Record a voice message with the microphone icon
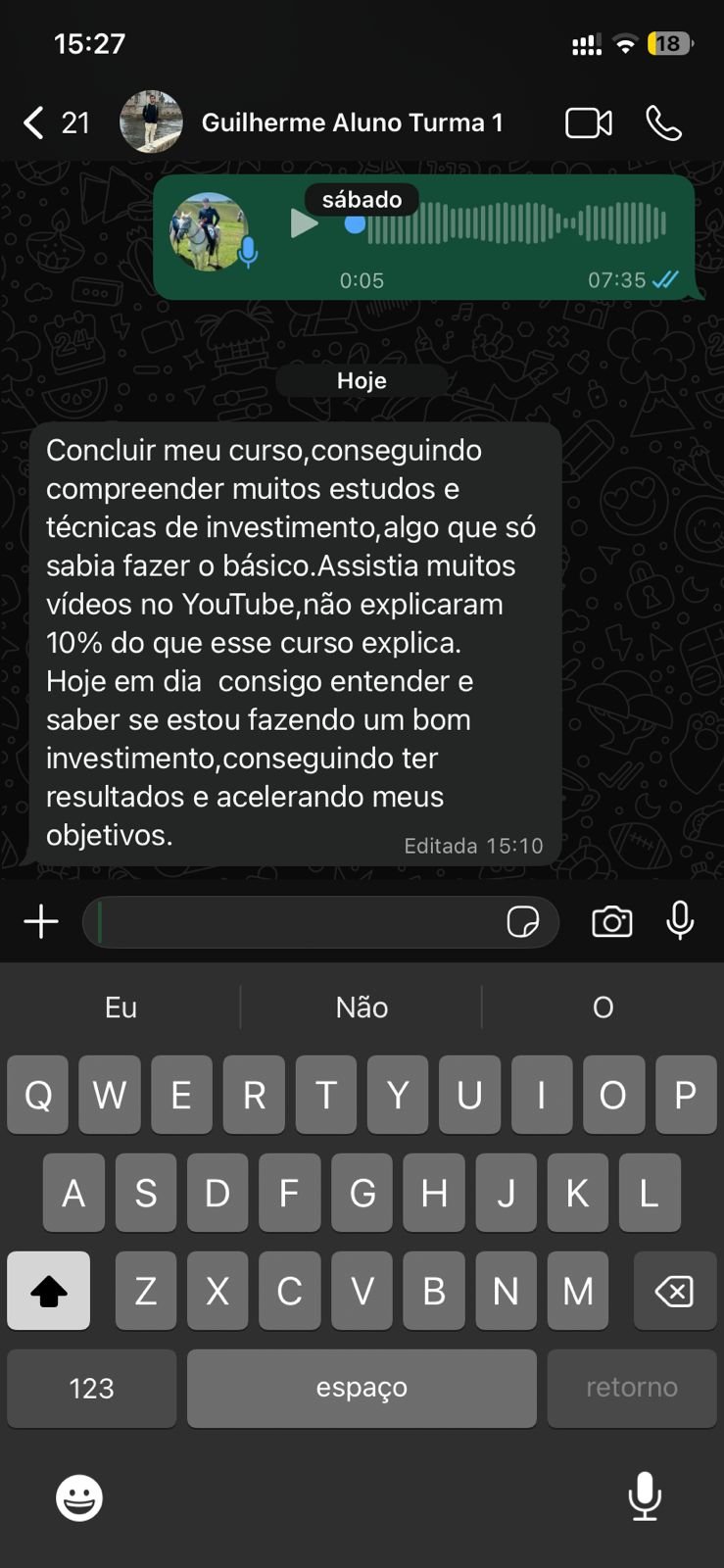 click(x=682, y=921)
